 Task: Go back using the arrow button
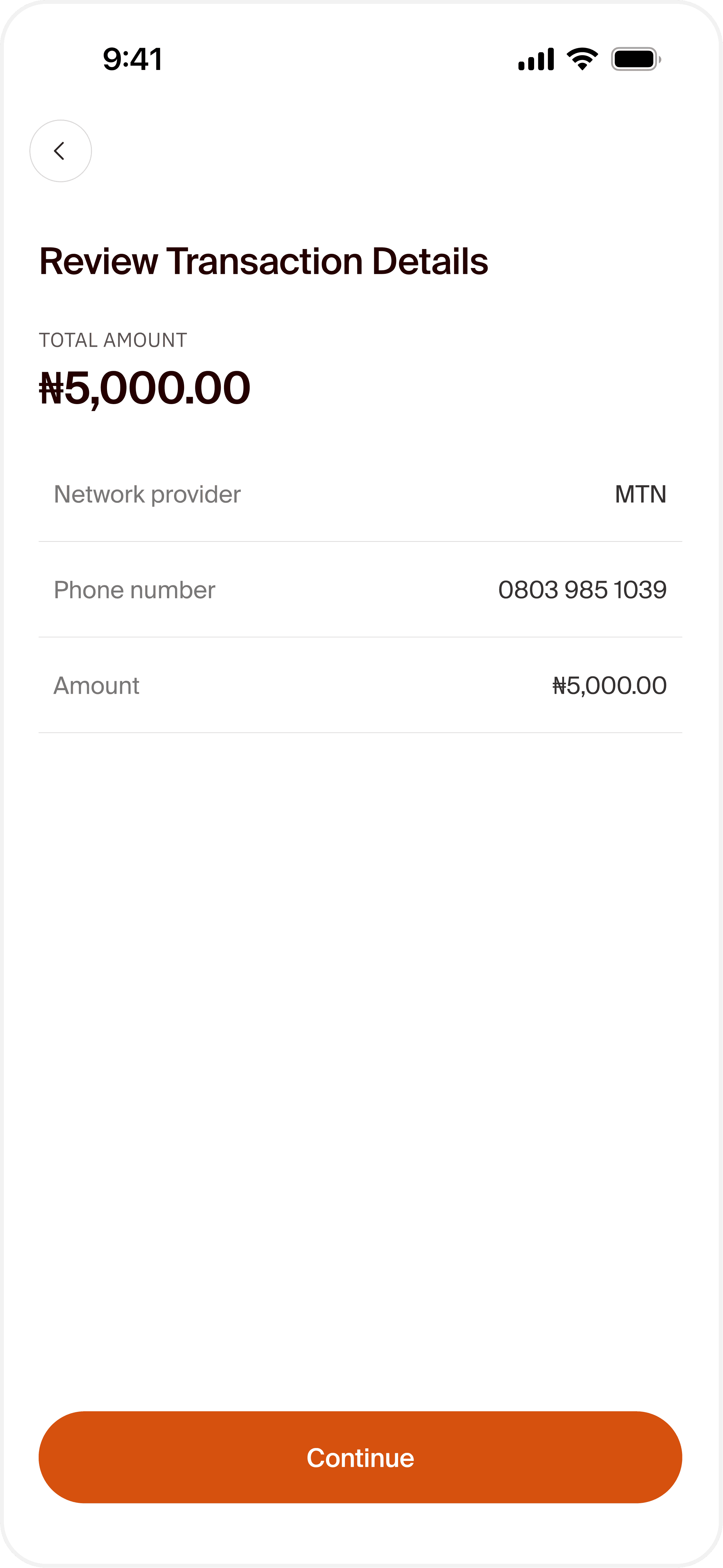pos(60,151)
